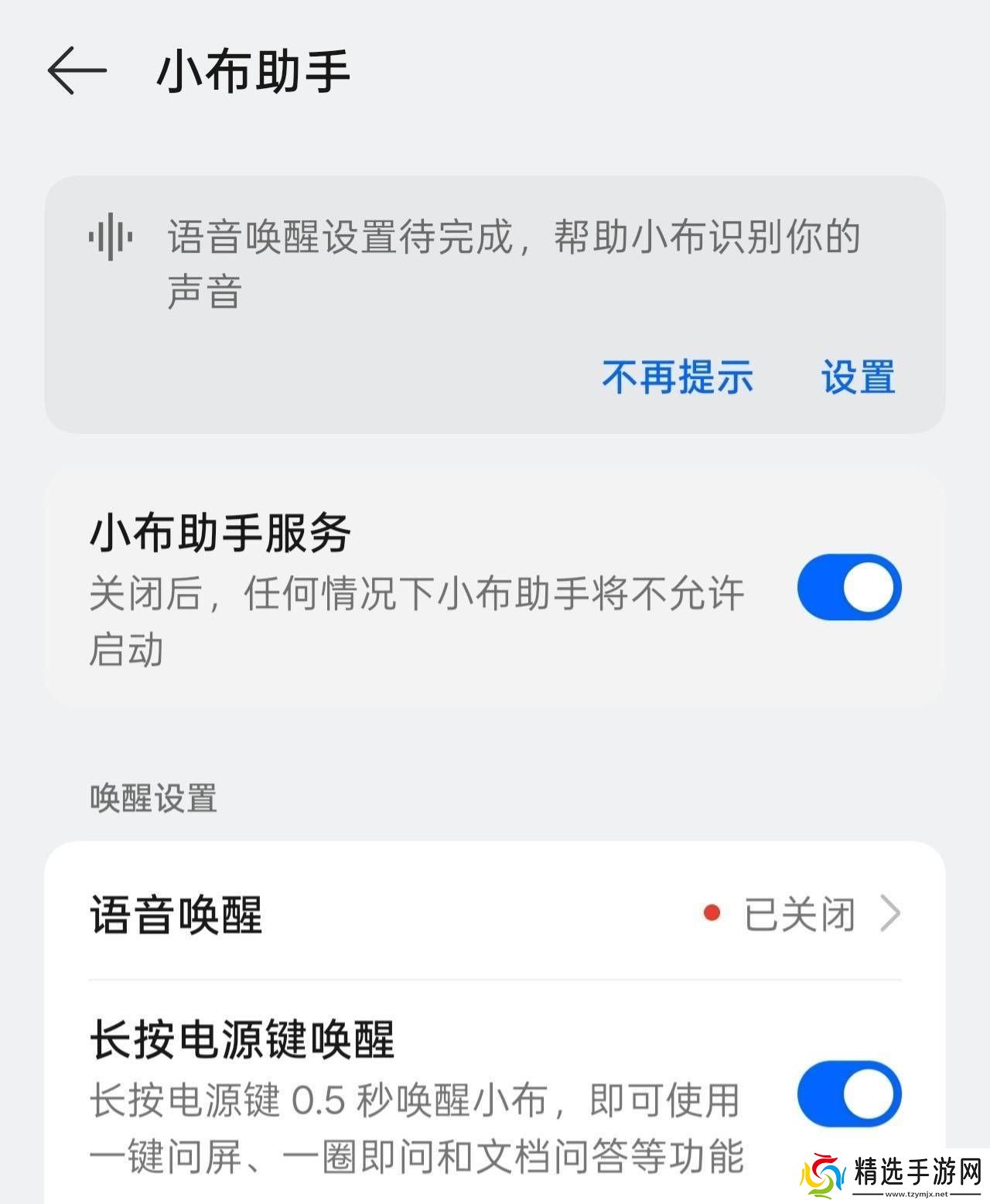Open the 语音唤醒 settings row
The image size is (990, 1204).
[495, 914]
